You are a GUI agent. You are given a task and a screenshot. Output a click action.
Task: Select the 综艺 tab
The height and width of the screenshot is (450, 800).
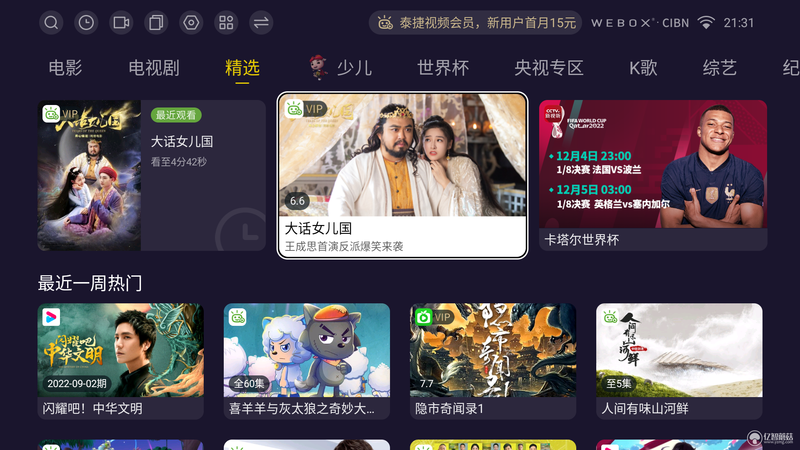tap(720, 68)
